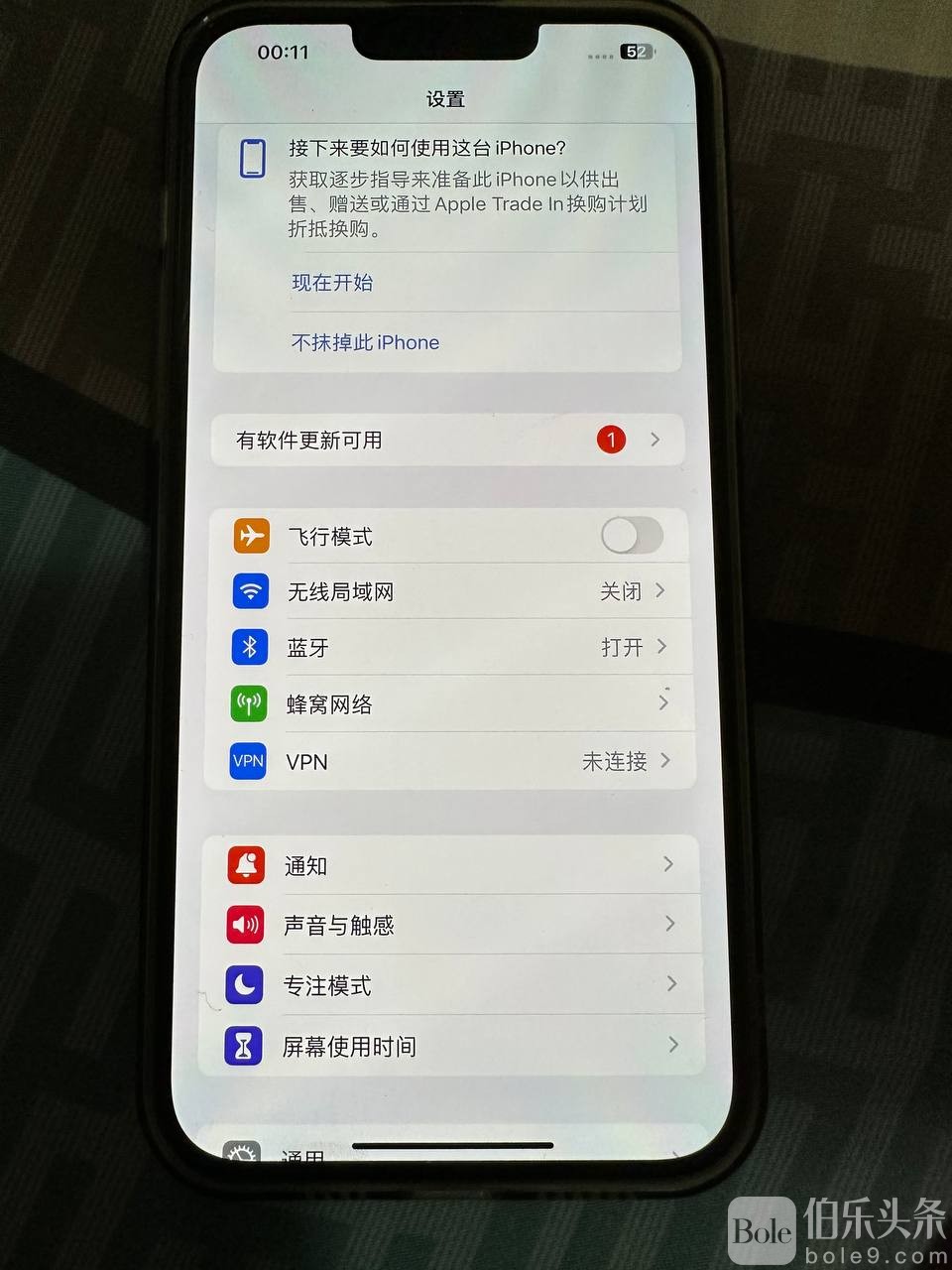Open 蓝牙 settings
952x1270 pixels.
[446, 648]
